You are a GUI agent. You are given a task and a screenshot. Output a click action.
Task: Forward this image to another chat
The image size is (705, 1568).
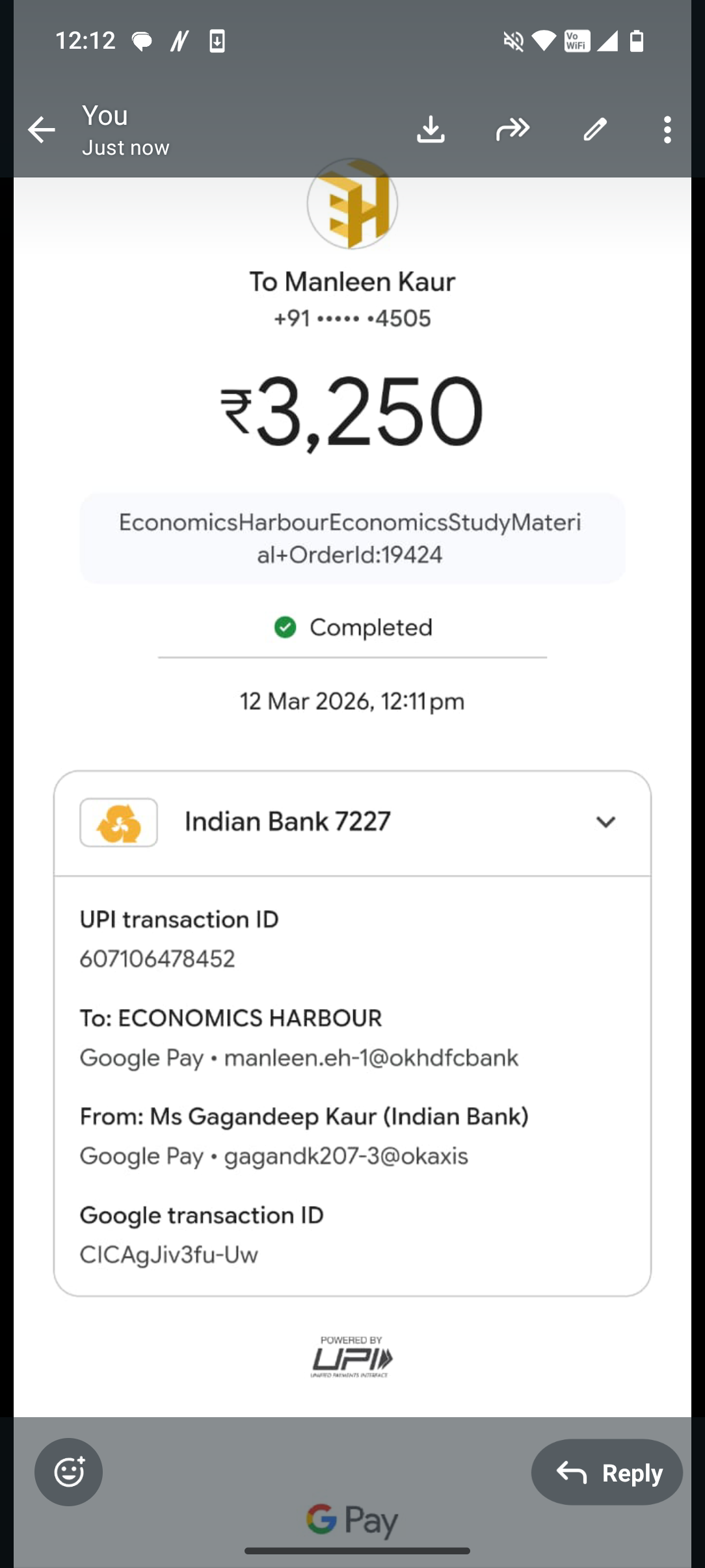click(x=512, y=129)
